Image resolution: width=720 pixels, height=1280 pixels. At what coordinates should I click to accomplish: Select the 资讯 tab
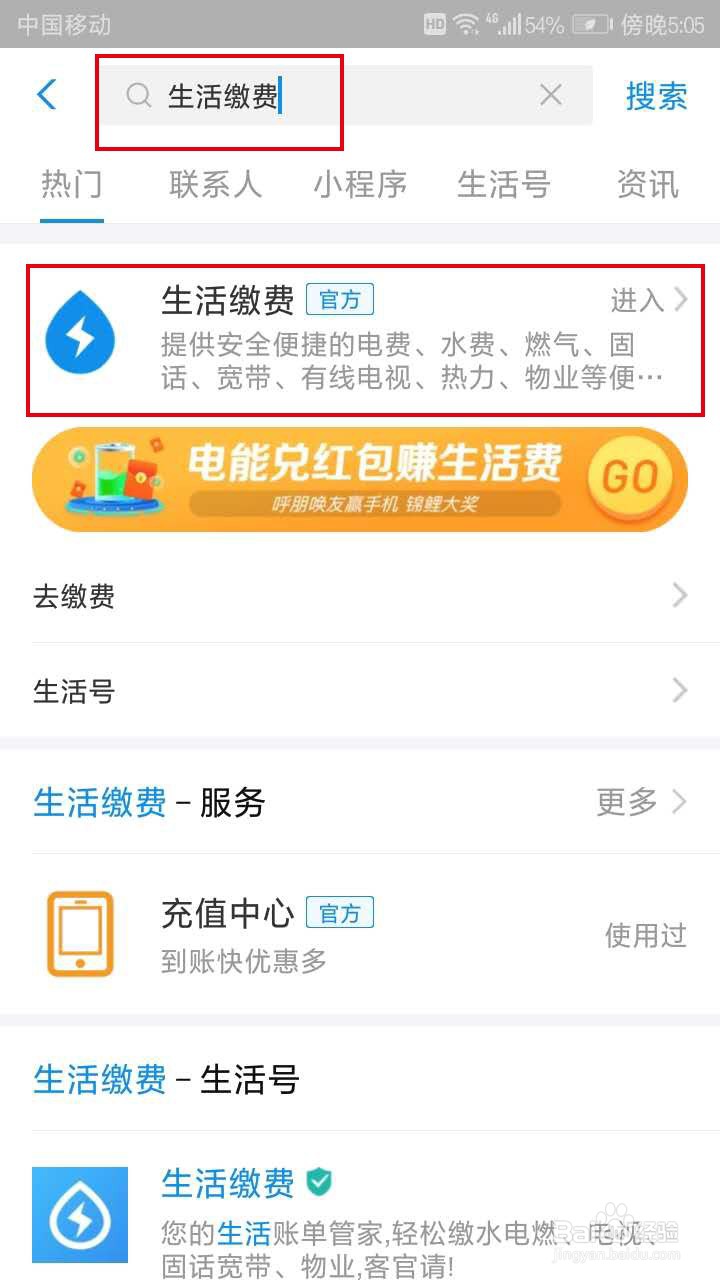coord(647,186)
